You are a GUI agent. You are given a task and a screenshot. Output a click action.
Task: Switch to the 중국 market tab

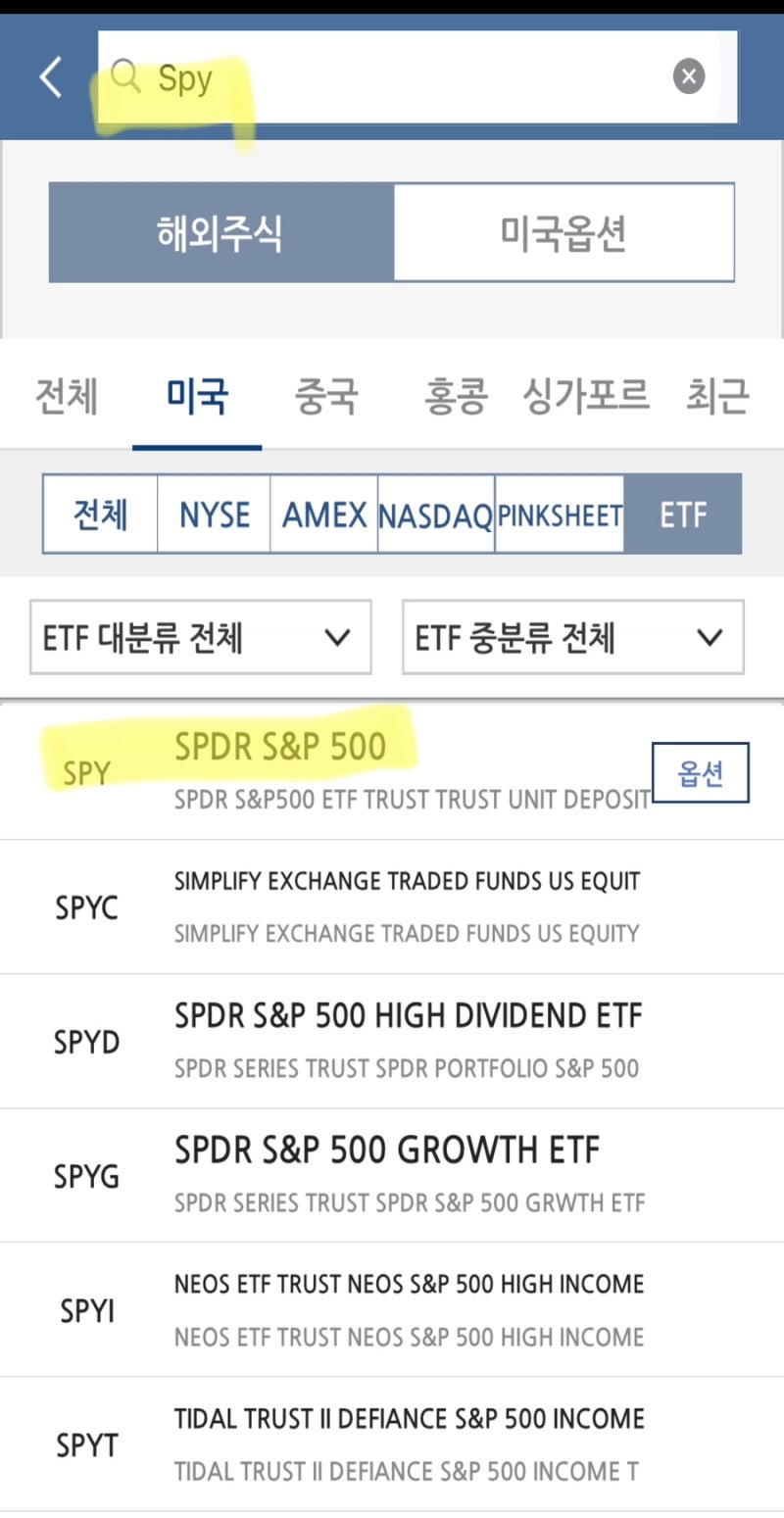324,395
